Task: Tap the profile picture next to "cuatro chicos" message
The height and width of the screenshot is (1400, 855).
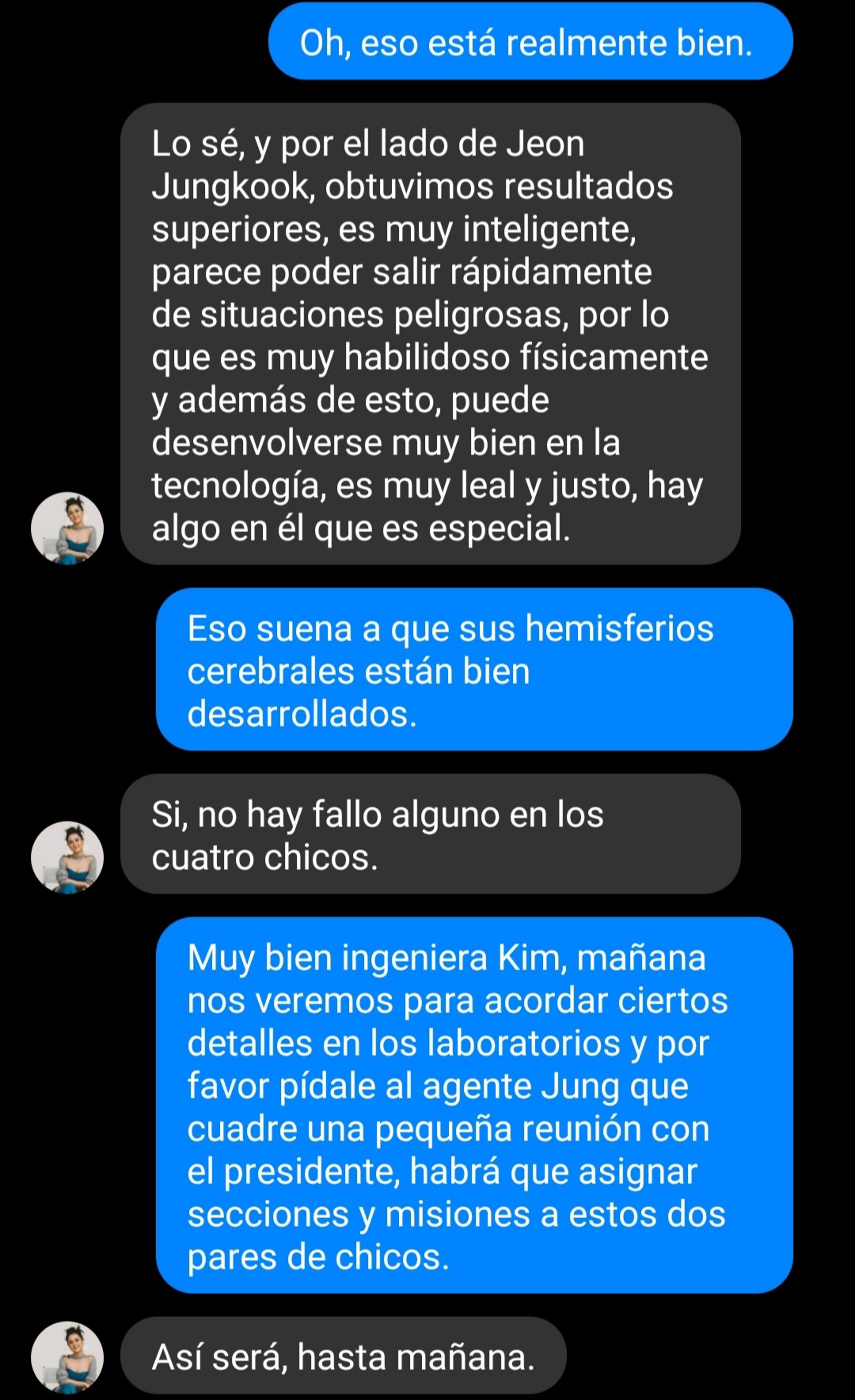Action: (x=67, y=857)
